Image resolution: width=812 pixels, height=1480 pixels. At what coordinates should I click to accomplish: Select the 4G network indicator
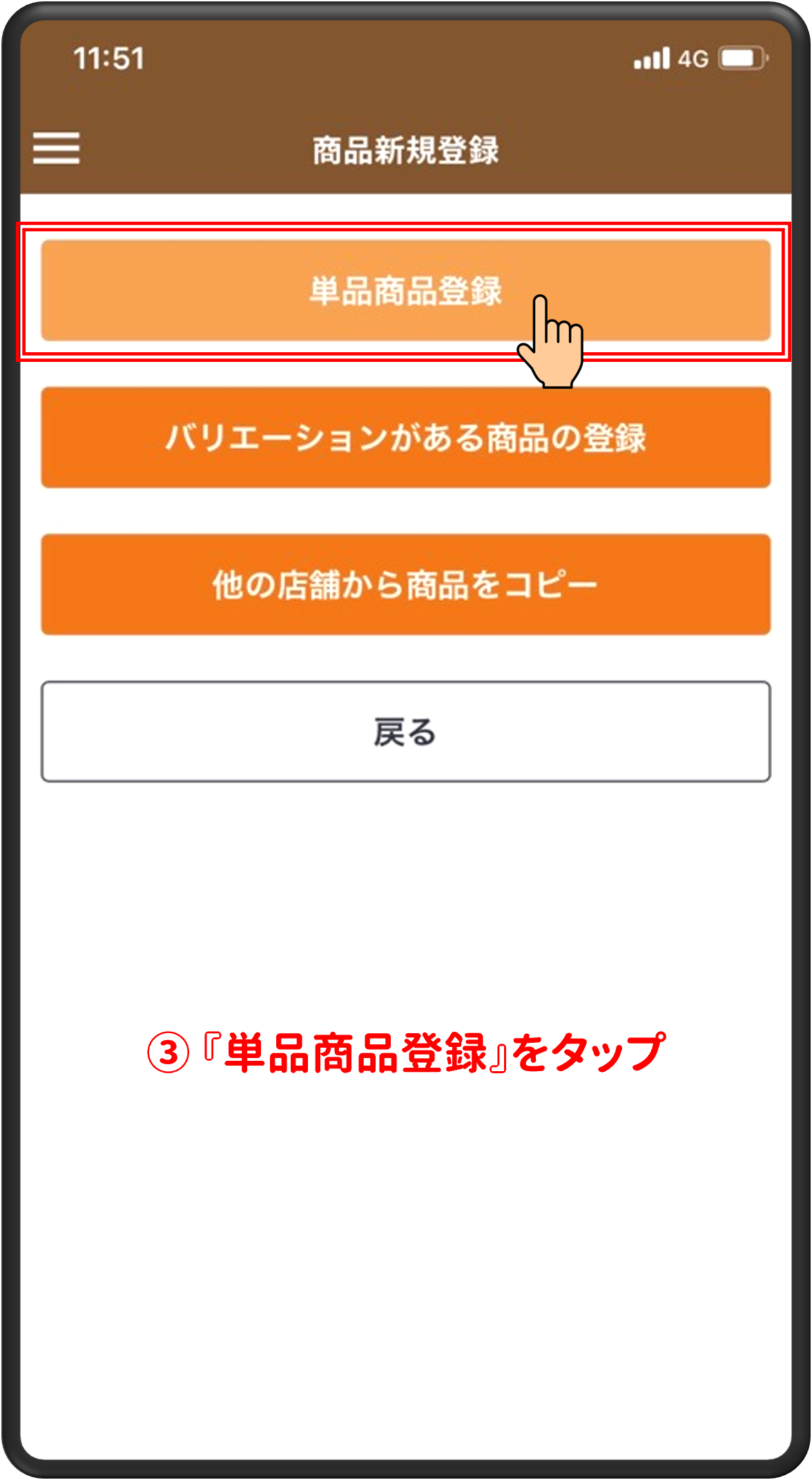coord(692,60)
